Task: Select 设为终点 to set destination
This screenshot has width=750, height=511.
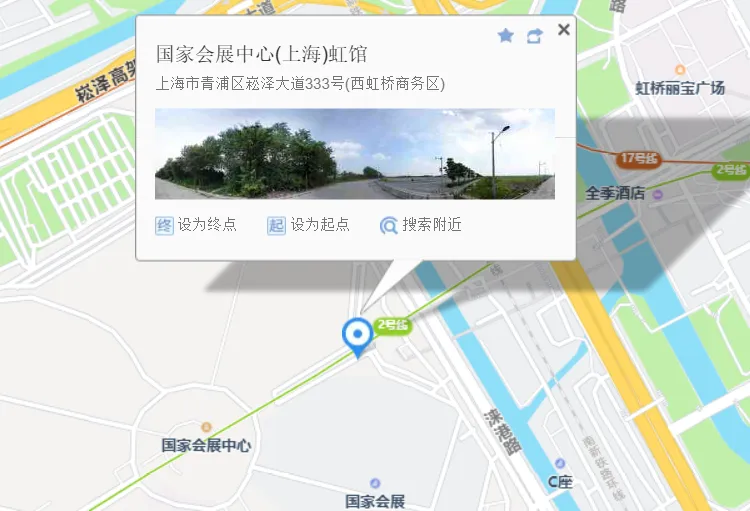Action: click(196, 224)
